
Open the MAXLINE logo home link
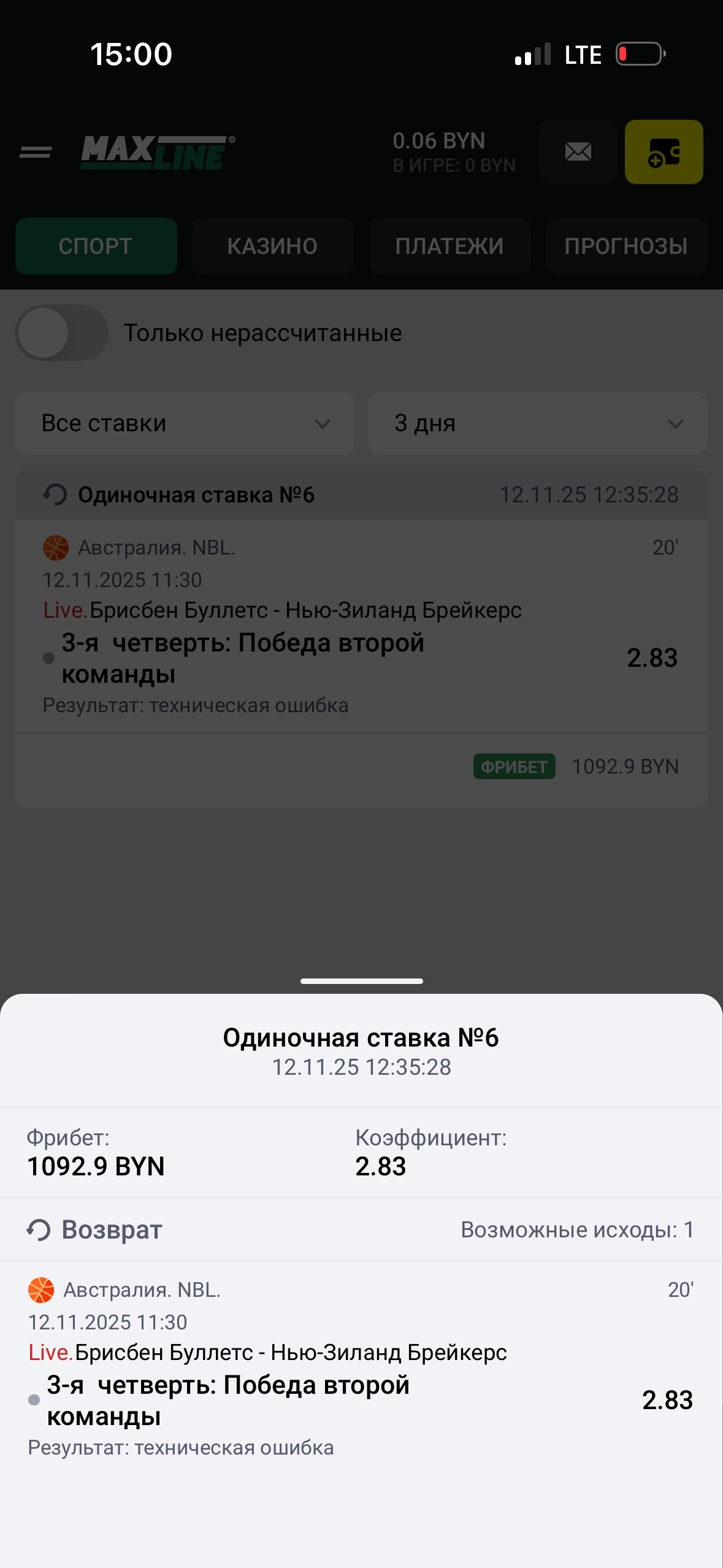158,152
